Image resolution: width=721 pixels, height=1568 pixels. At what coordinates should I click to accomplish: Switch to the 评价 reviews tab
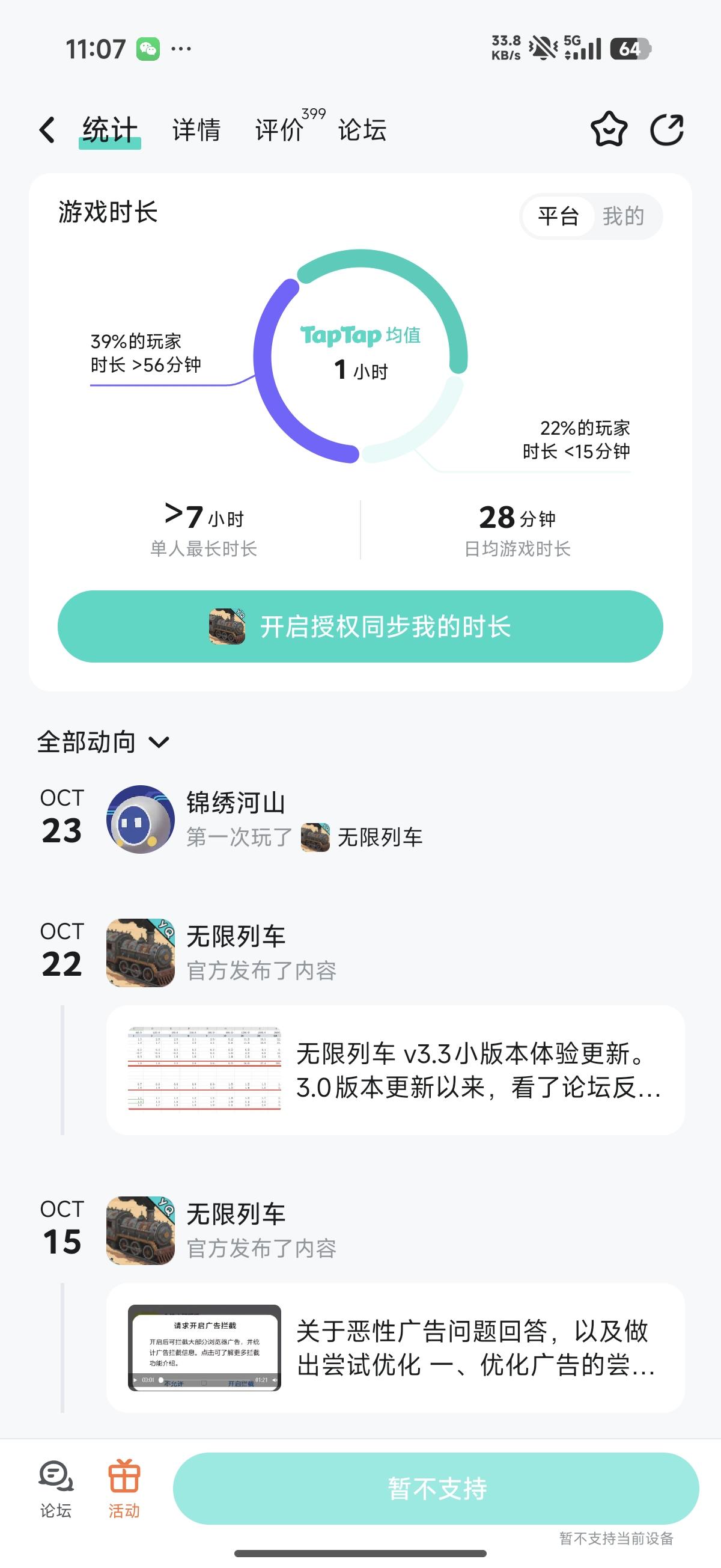pyautogui.click(x=279, y=130)
